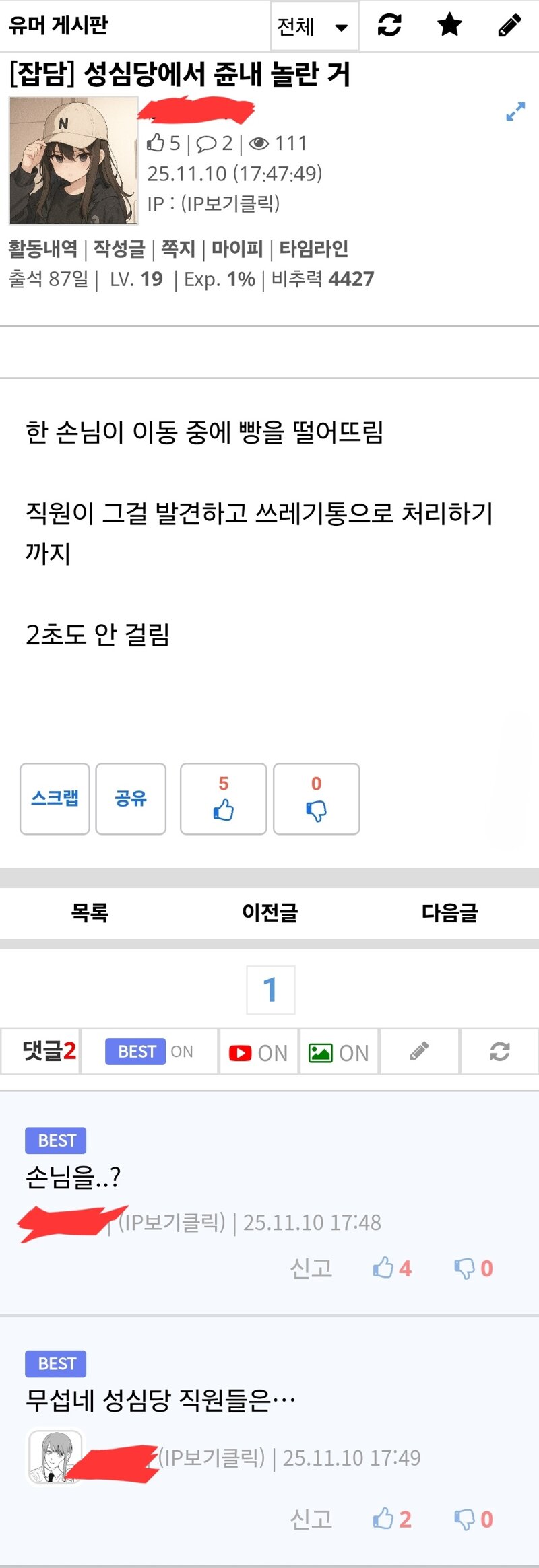Go back to the 목록 list
Viewport: 539px width, 1568px height.
tap(90, 913)
